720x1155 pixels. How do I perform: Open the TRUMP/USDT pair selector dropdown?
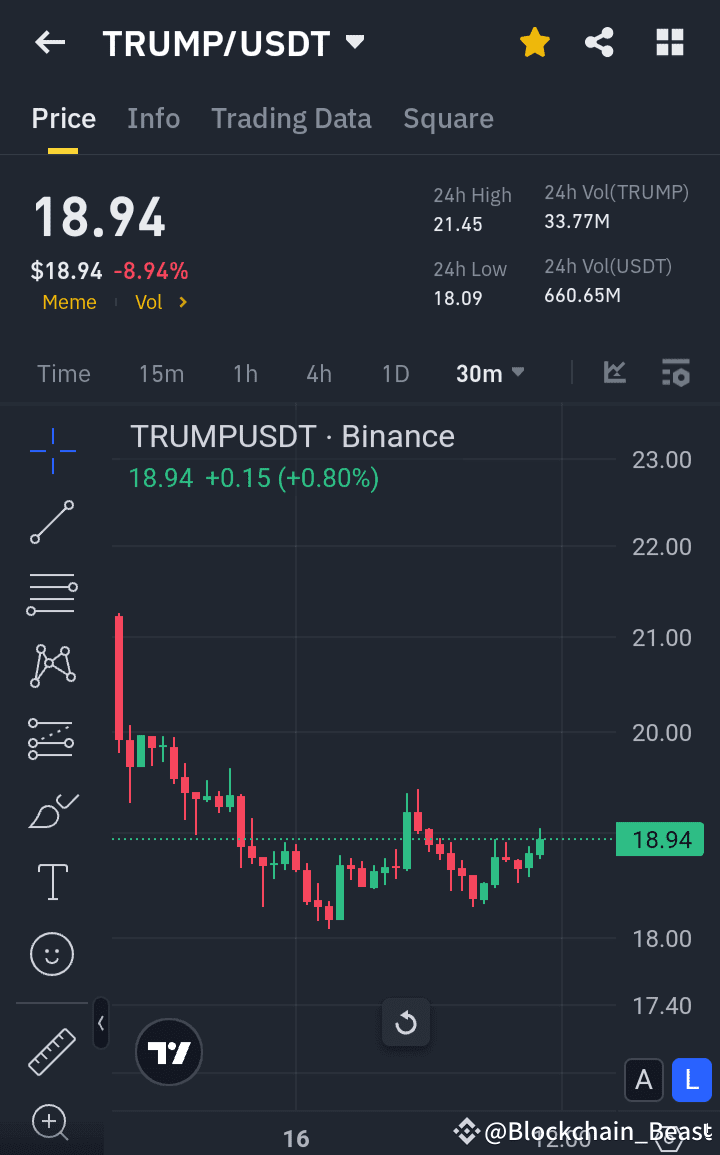pos(234,43)
